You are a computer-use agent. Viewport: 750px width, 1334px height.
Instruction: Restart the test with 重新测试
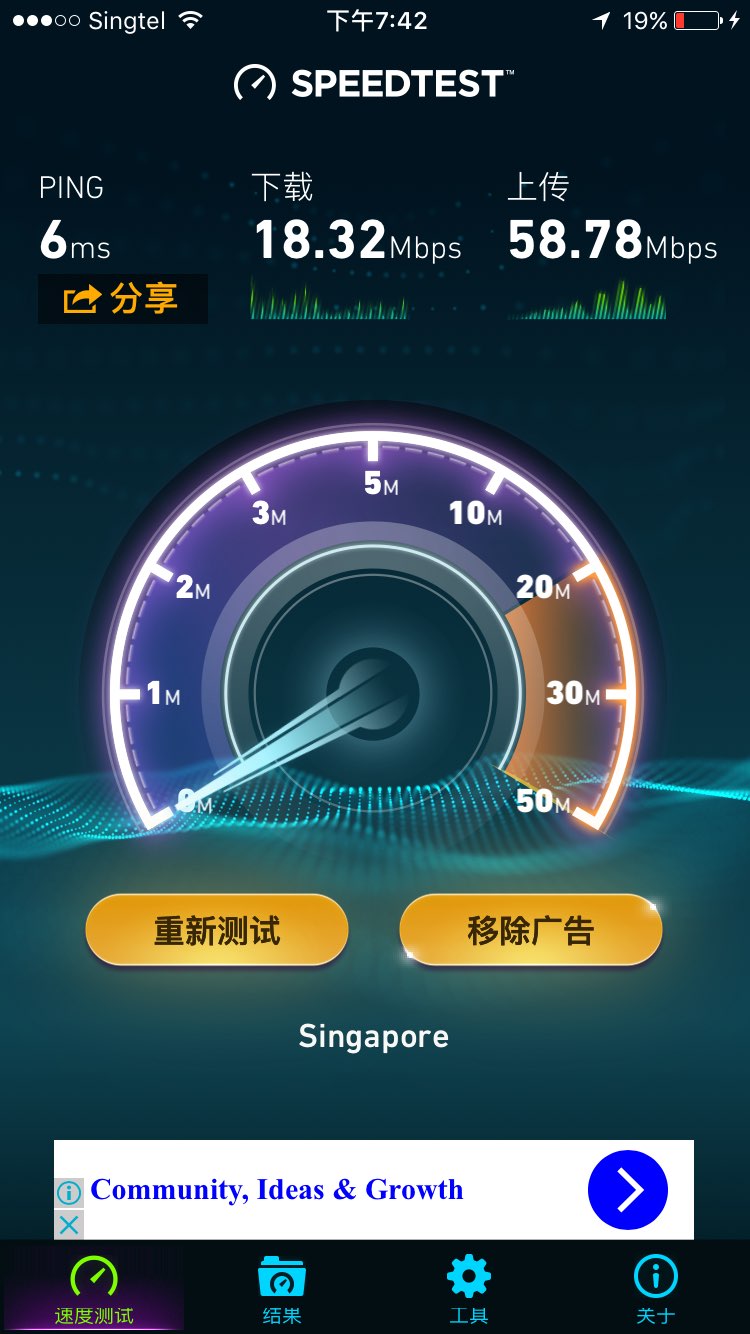217,931
